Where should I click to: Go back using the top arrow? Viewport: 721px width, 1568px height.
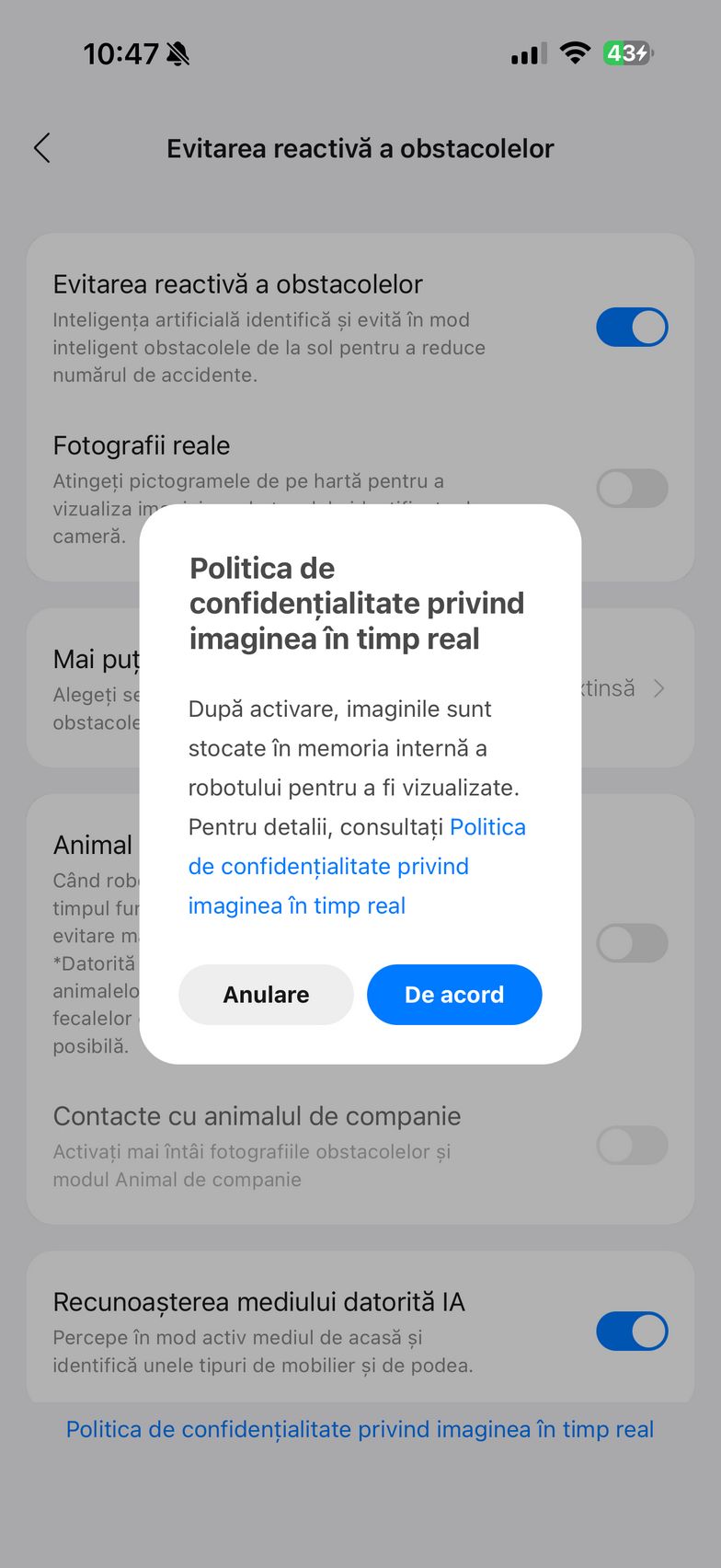(x=42, y=148)
